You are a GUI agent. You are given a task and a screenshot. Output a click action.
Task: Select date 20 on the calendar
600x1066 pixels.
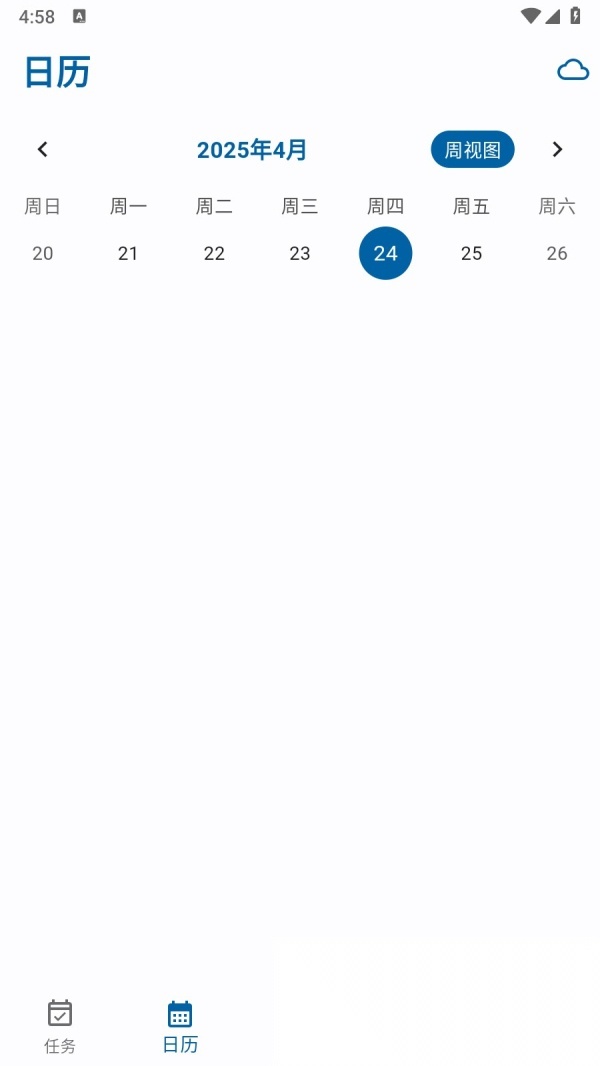click(42, 253)
